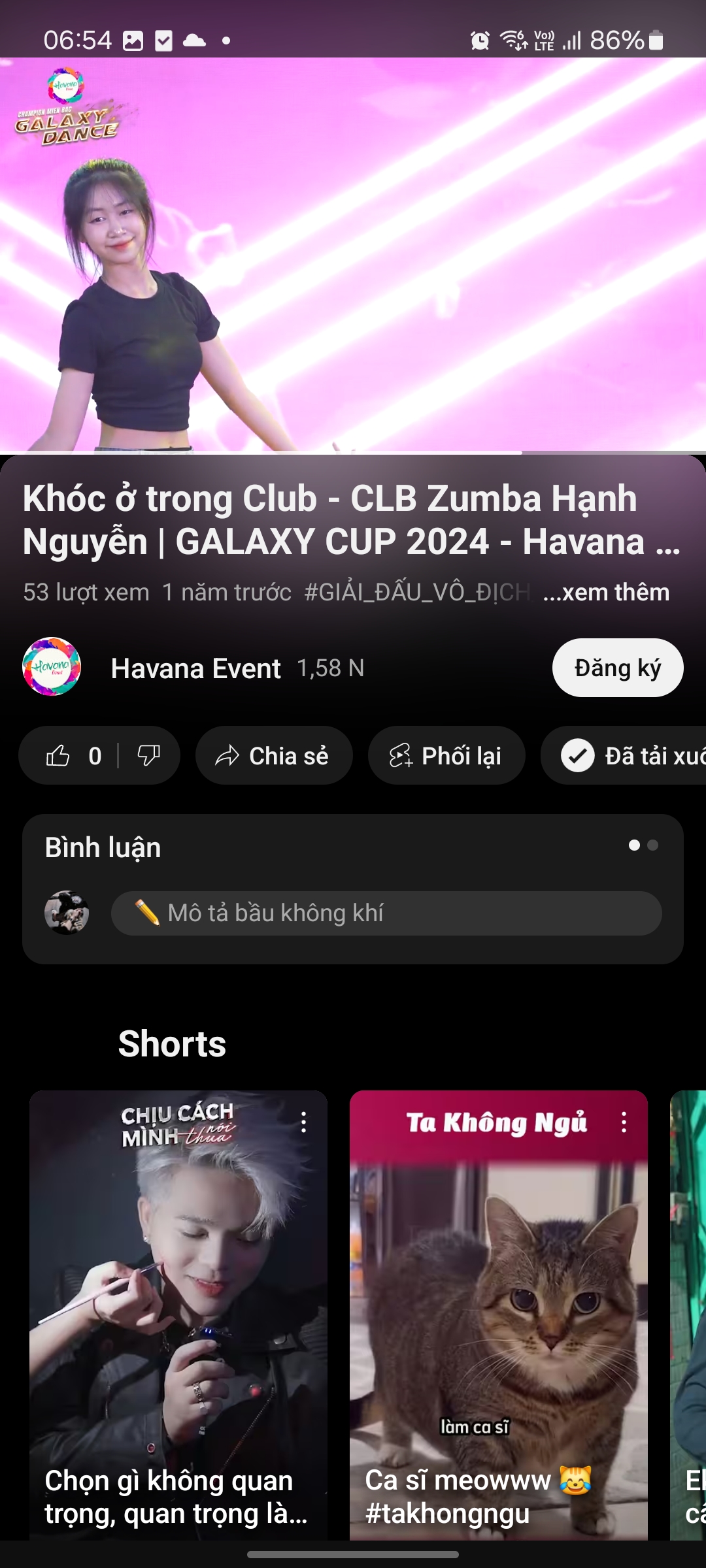Screen dimensions: 706x1568
Task: Open the Bình luận comments section
Action: (x=103, y=847)
